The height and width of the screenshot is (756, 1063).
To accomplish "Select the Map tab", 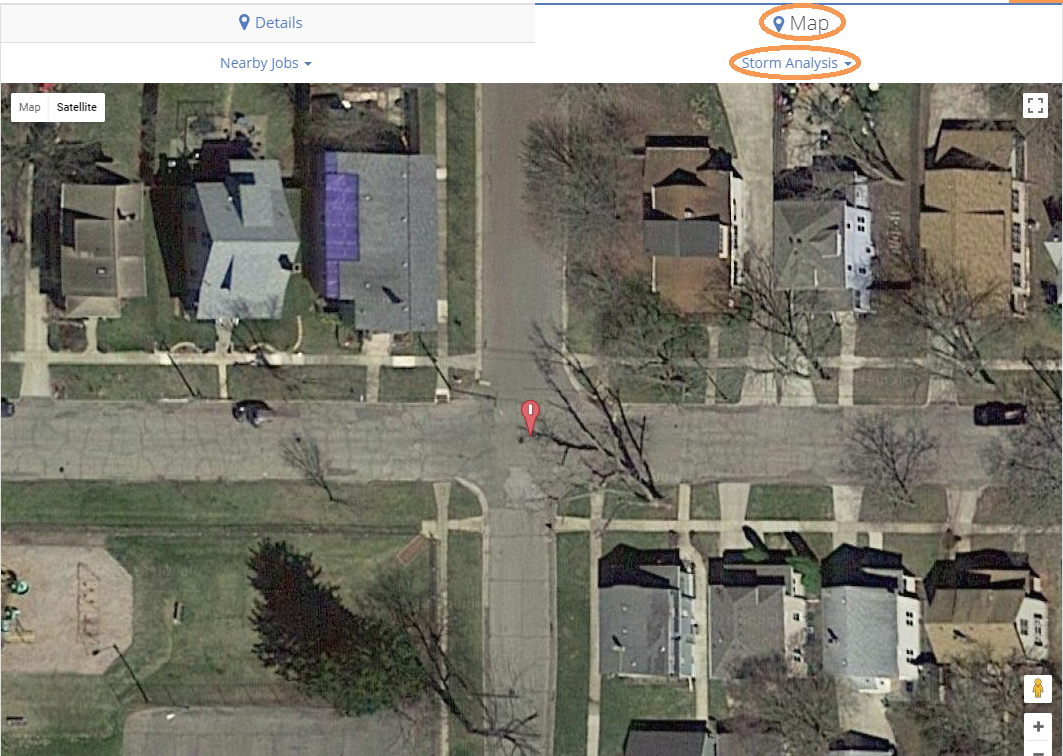I will coord(801,22).
